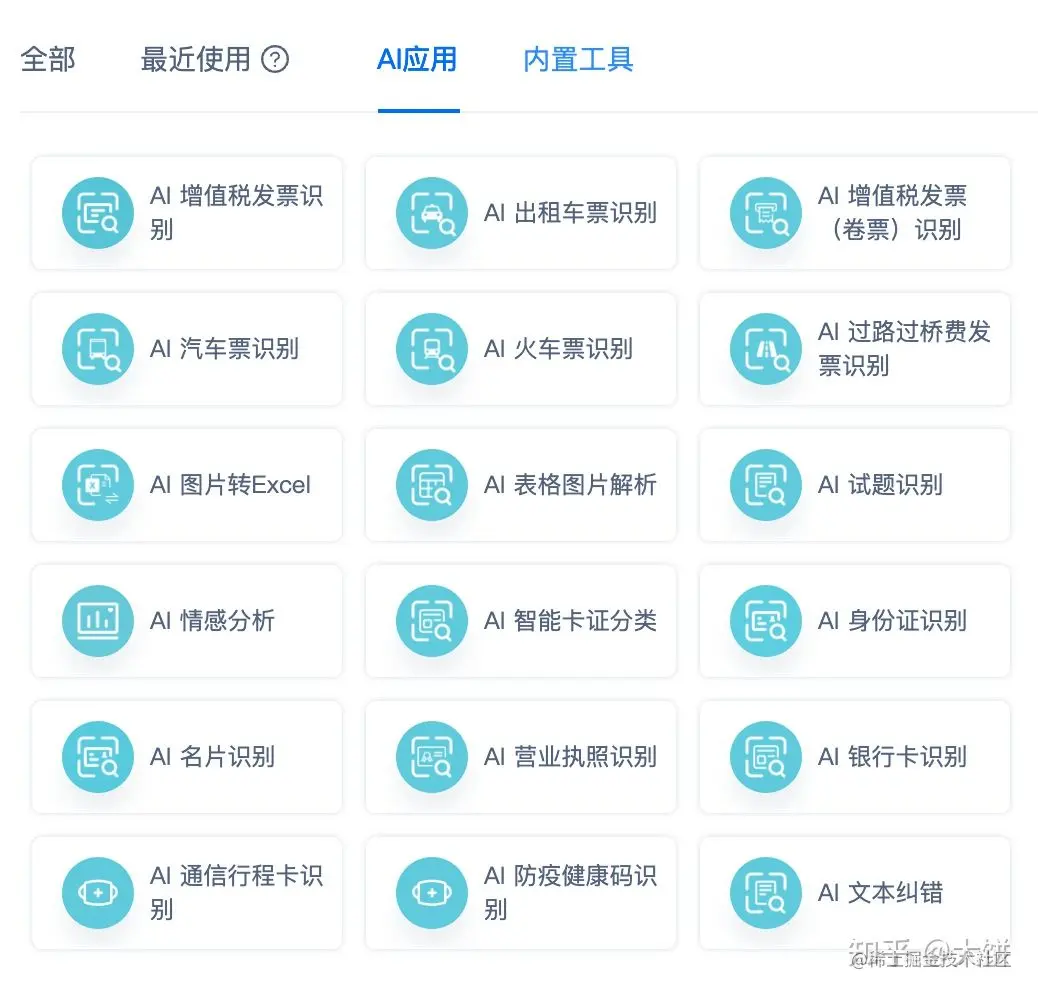This screenshot has width=1038, height=996.
Task: Switch to the 内置工具 tab
Action: [x=578, y=59]
